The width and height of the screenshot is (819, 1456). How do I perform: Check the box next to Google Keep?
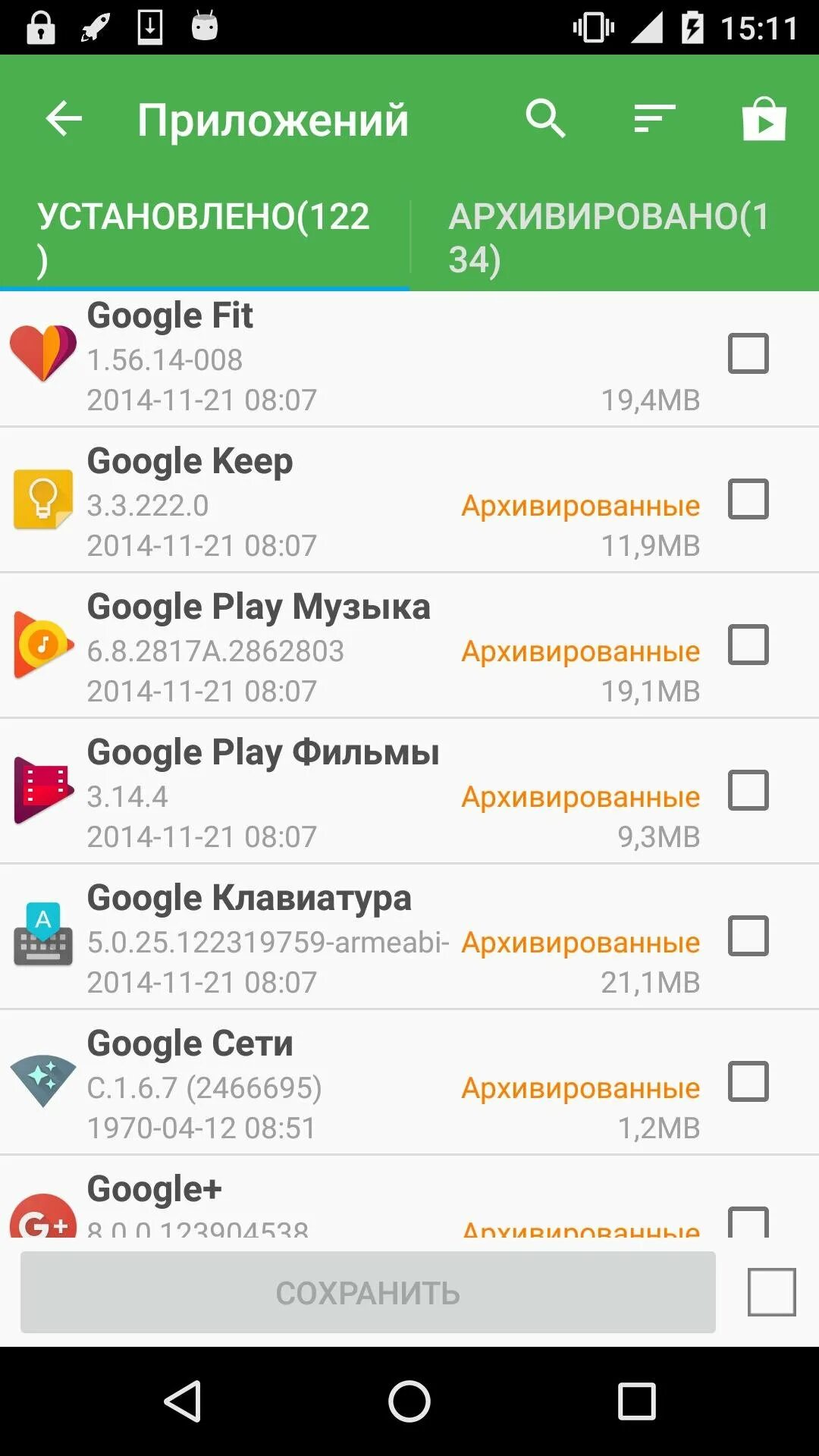tap(748, 499)
